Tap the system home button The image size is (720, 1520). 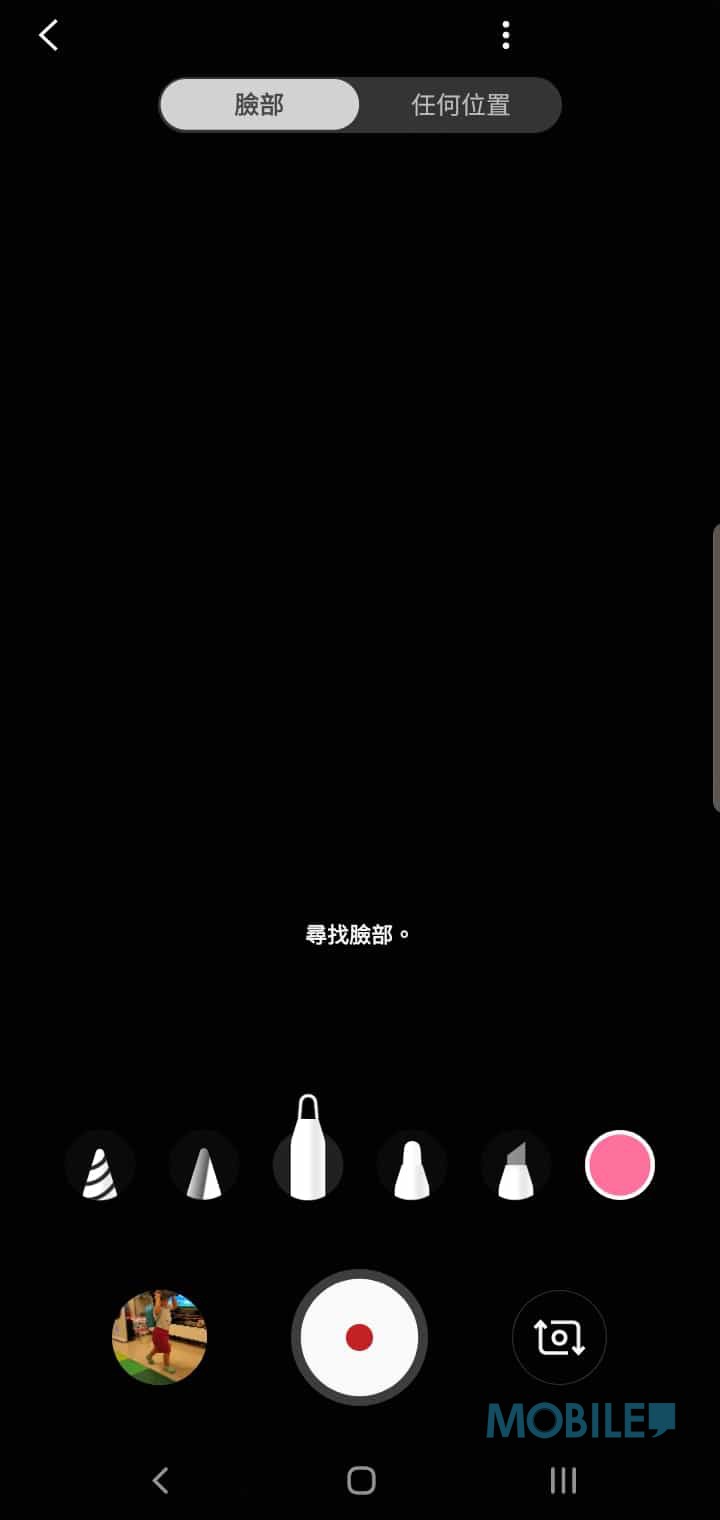[361, 1481]
